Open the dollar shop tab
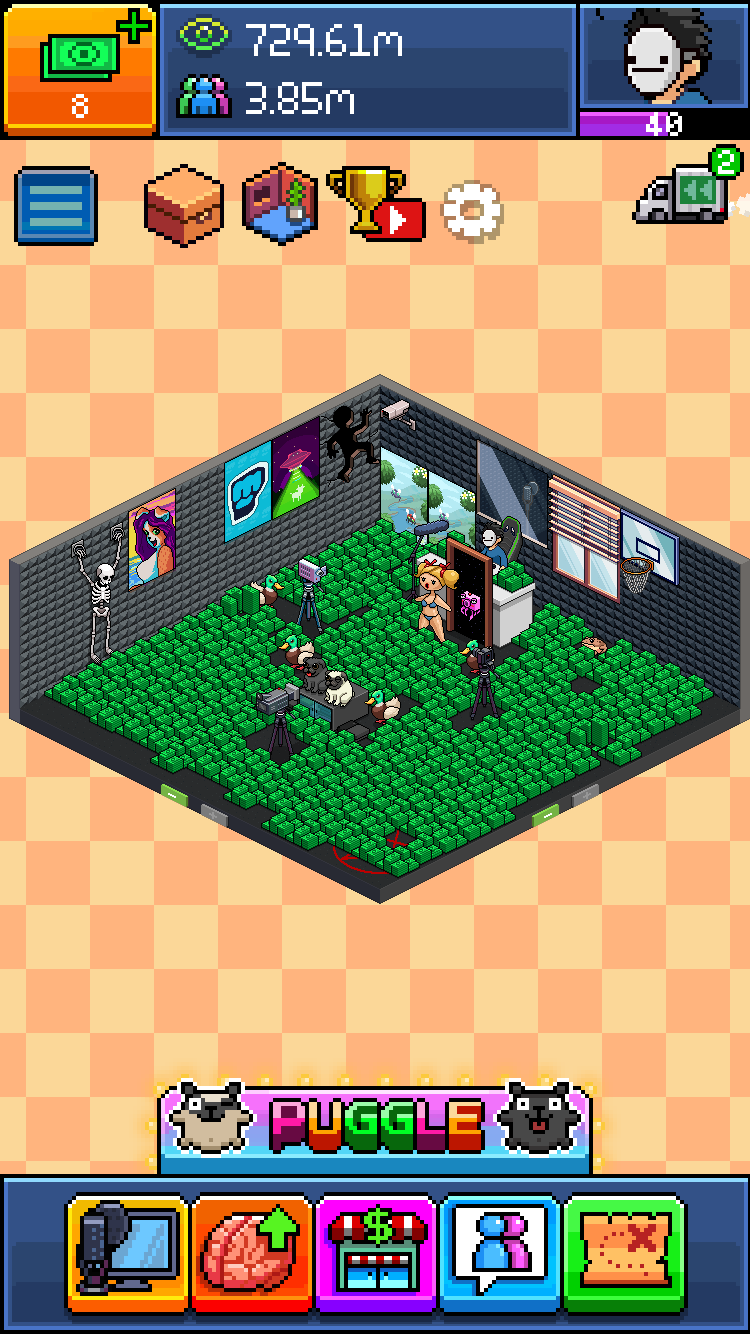Screen dimensions: 750x1334 (x=376, y=1254)
